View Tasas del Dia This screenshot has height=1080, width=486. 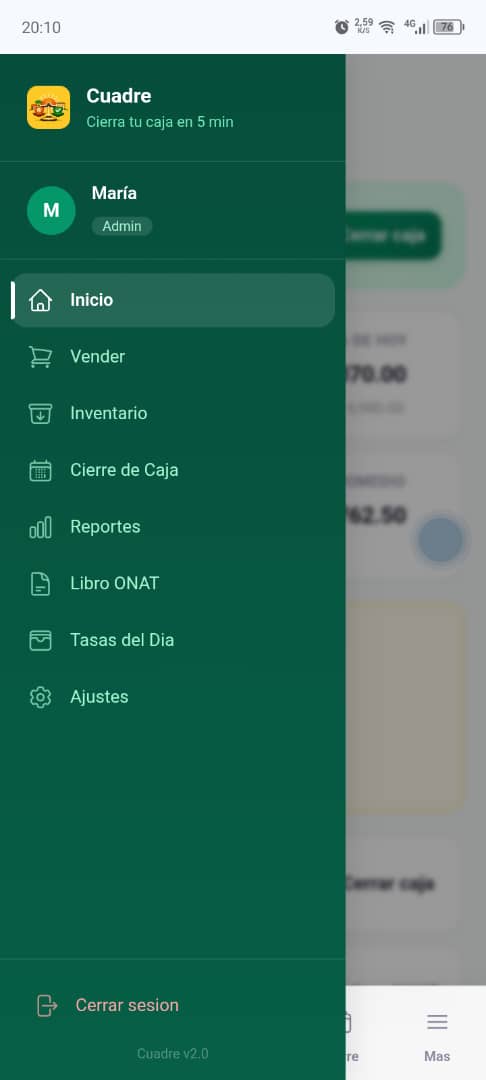[x=173, y=640]
